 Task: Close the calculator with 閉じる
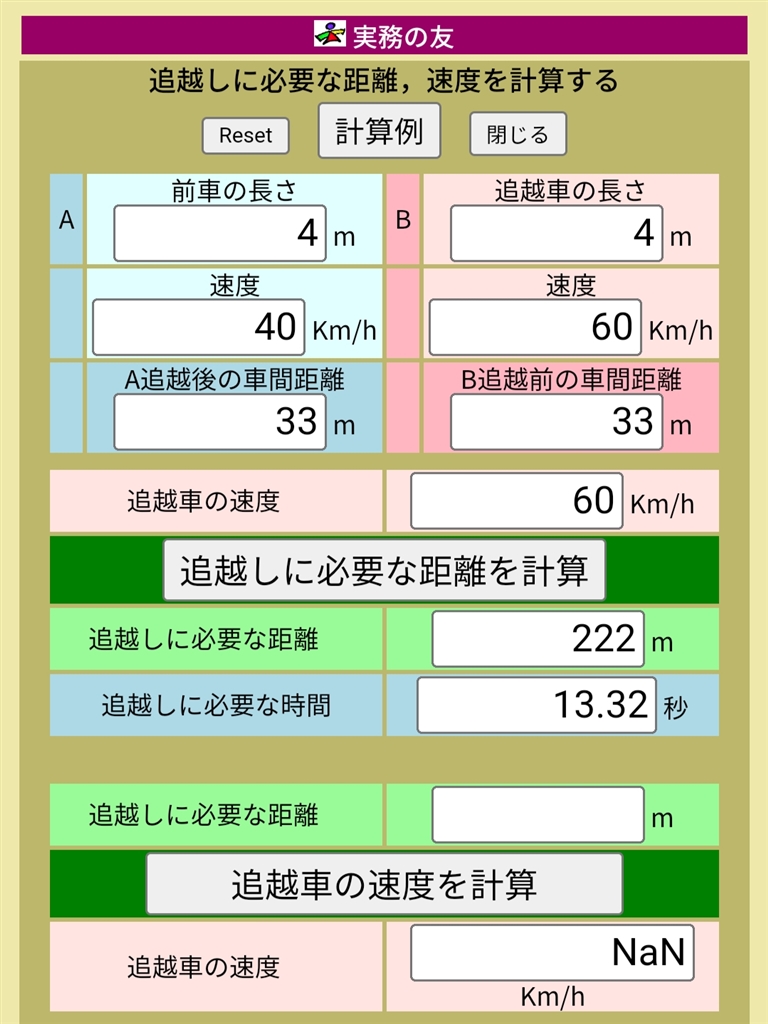[x=518, y=134]
